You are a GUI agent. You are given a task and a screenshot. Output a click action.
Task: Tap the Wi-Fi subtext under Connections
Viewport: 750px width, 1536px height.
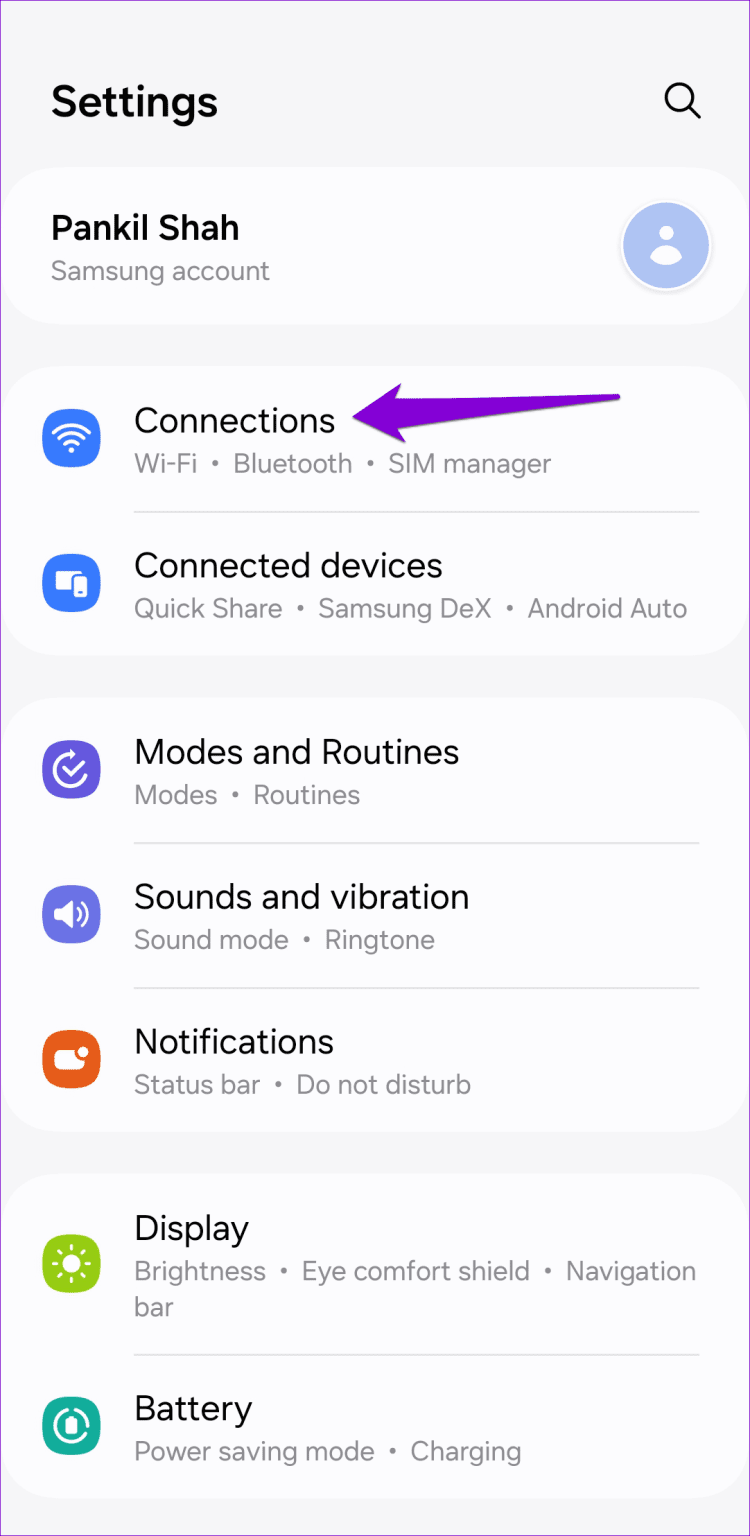tap(165, 463)
